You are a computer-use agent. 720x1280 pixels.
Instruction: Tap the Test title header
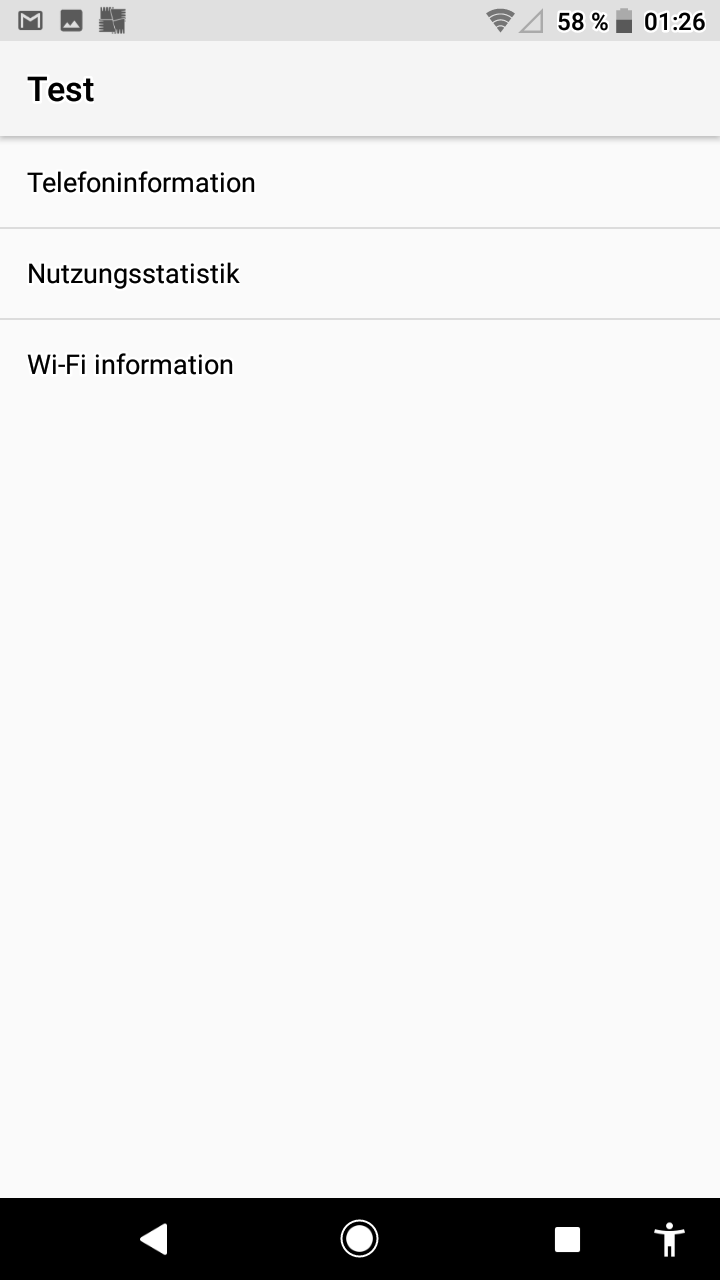[60, 89]
